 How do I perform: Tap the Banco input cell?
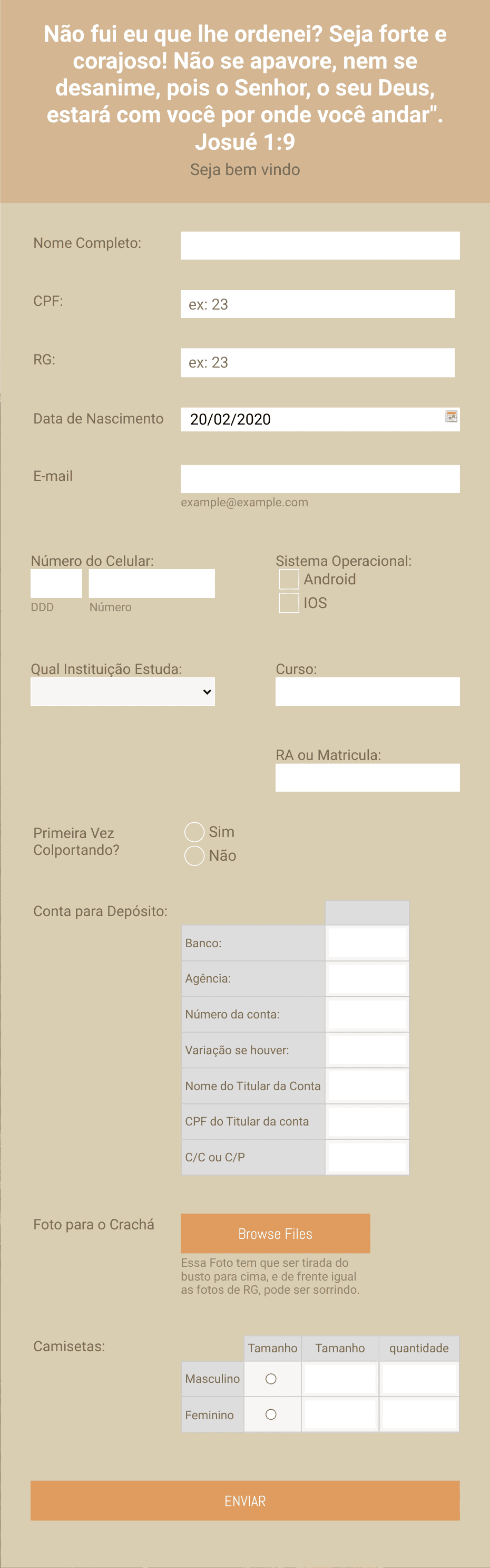coord(367,943)
